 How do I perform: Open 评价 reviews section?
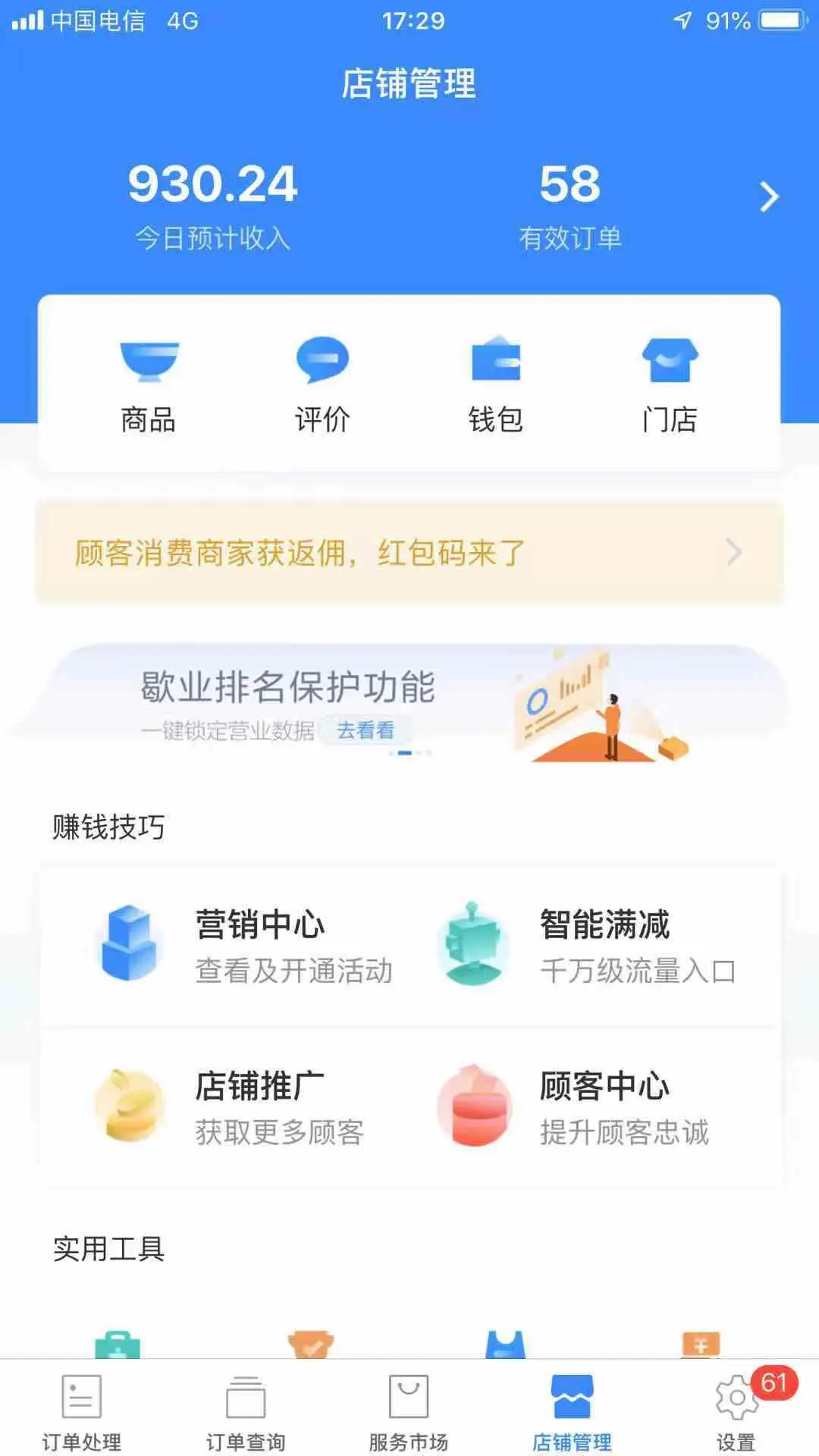[x=322, y=384]
